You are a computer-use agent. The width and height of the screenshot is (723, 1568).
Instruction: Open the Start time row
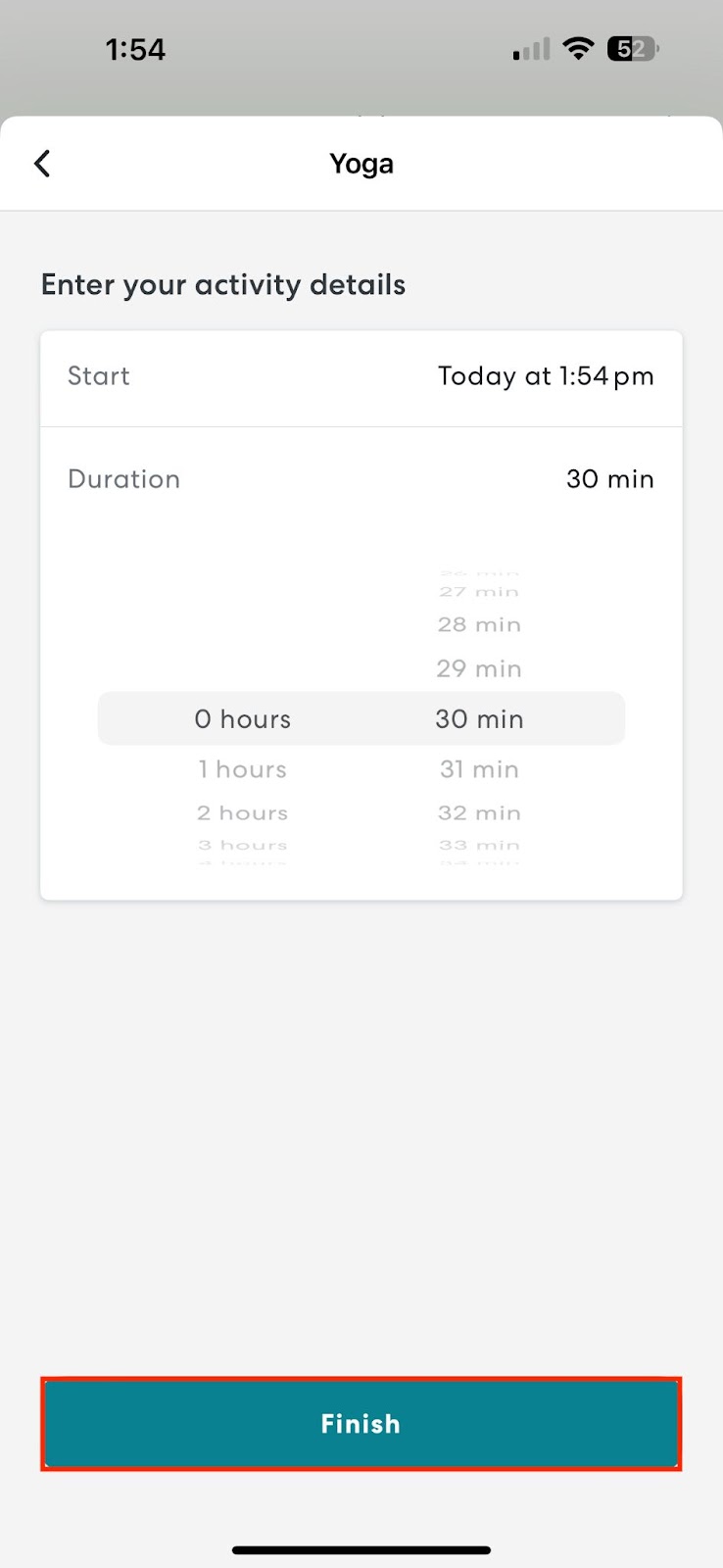tap(361, 376)
